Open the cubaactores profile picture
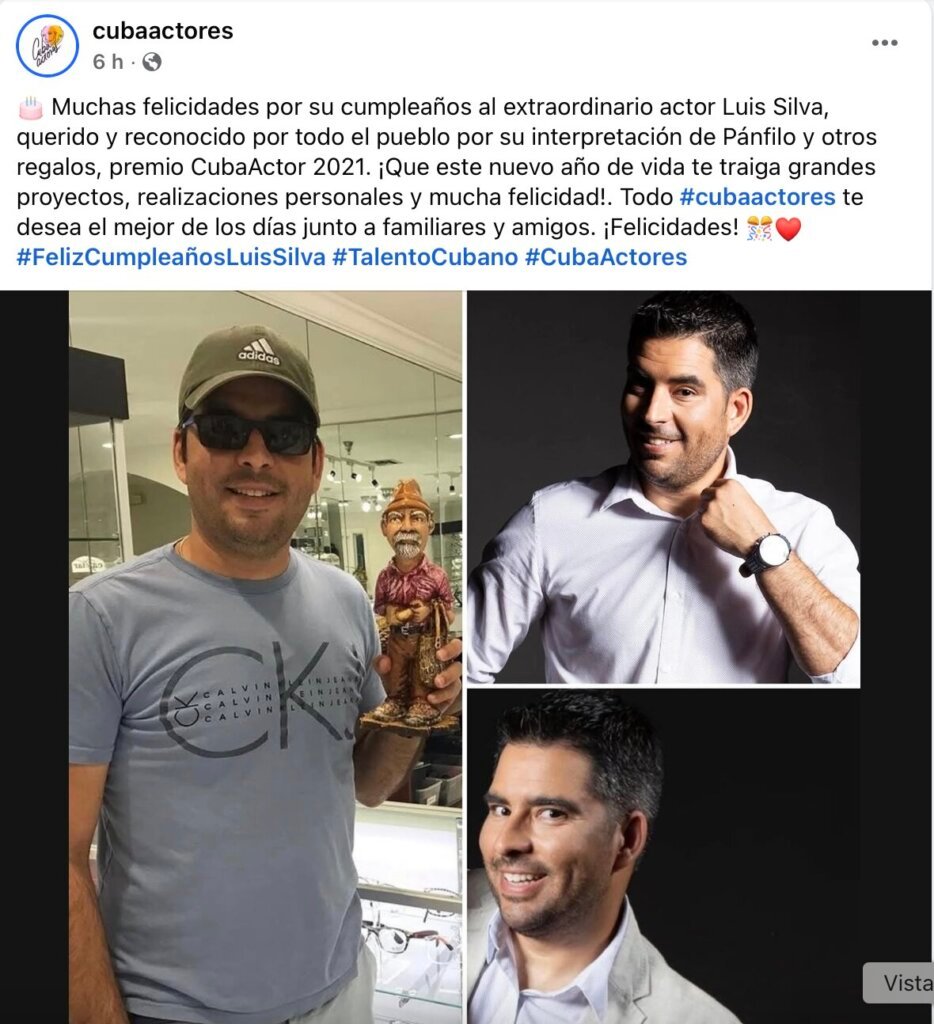The height and width of the screenshot is (1024, 934). click(47, 46)
